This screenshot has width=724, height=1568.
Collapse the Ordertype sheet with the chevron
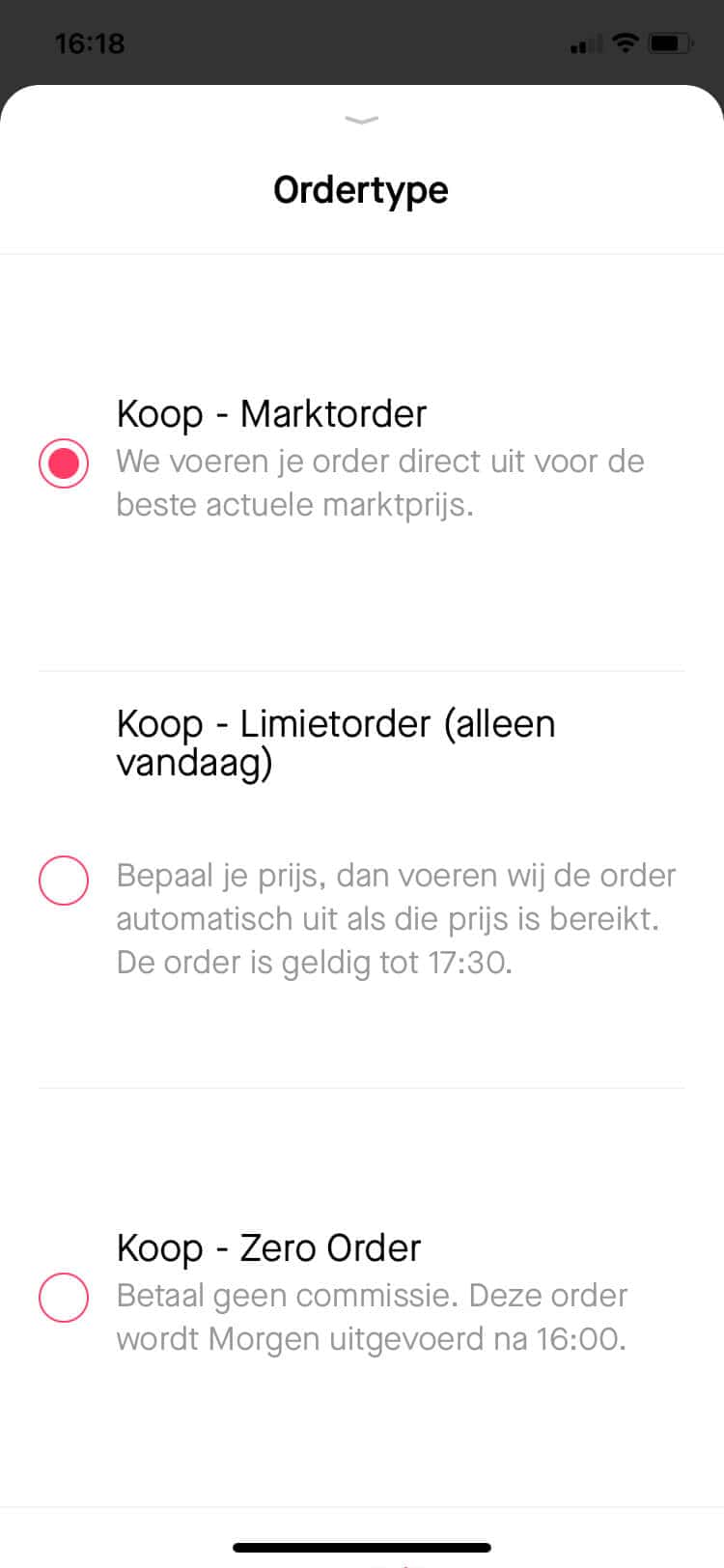tap(361, 120)
